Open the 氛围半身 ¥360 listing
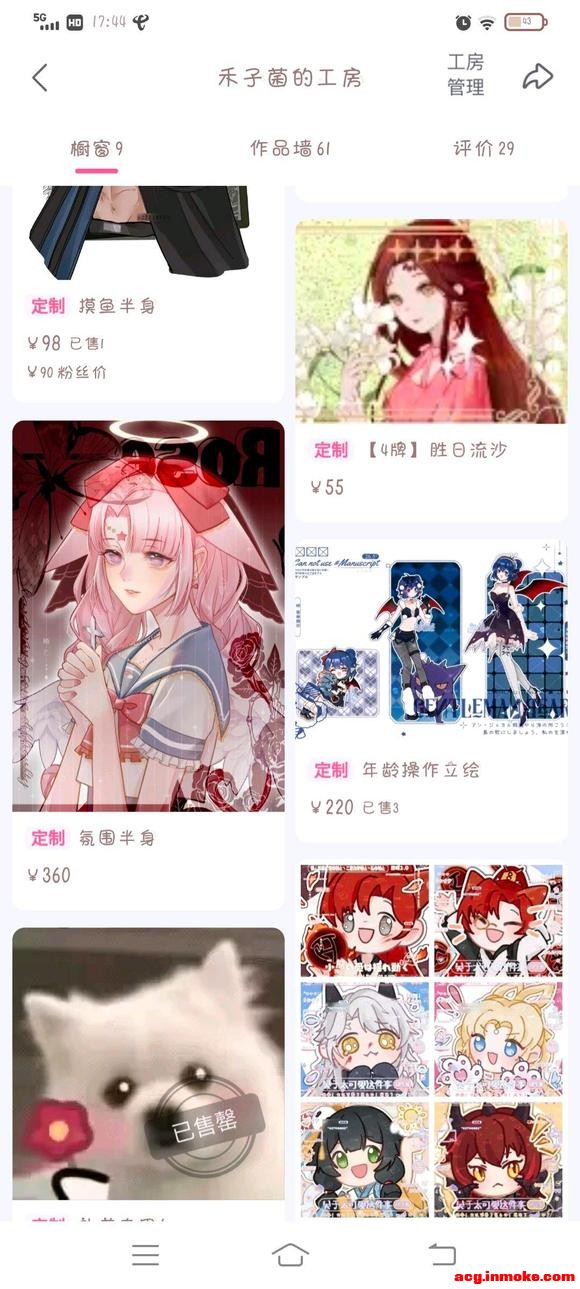 pyautogui.click(x=148, y=665)
